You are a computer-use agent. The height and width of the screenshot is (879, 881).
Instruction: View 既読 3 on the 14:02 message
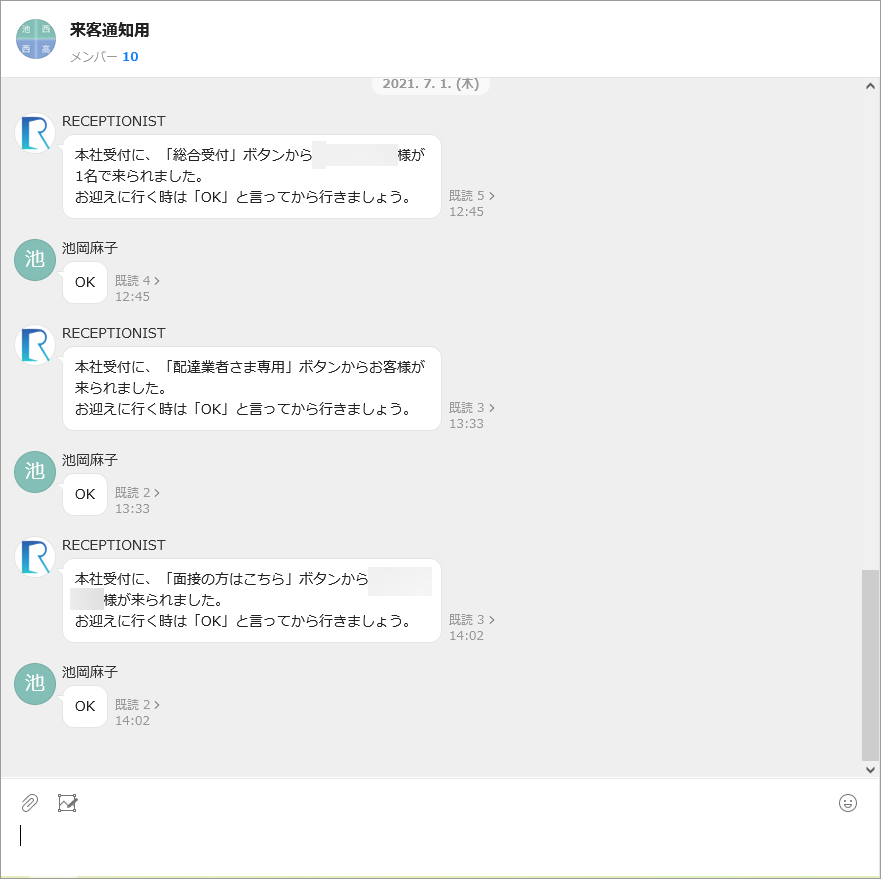[x=471, y=620]
